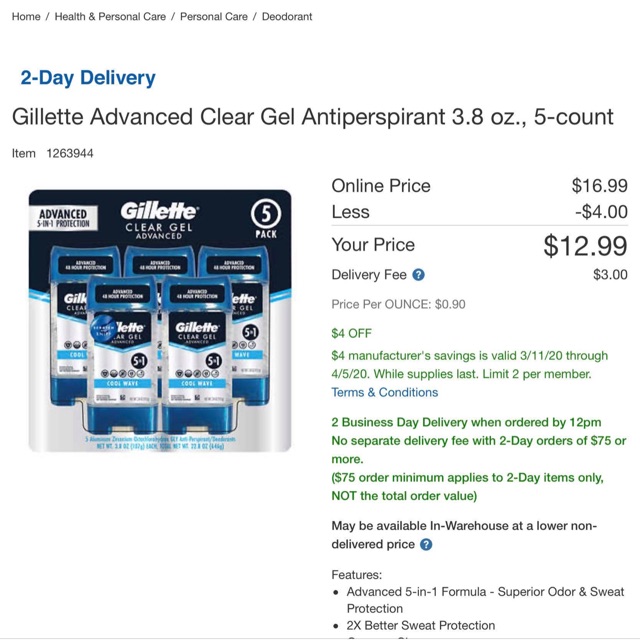The width and height of the screenshot is (640, 640).
Task: Open the Personal Care breadcrumb
Action: pyautogui.click(x=213, y=17)
